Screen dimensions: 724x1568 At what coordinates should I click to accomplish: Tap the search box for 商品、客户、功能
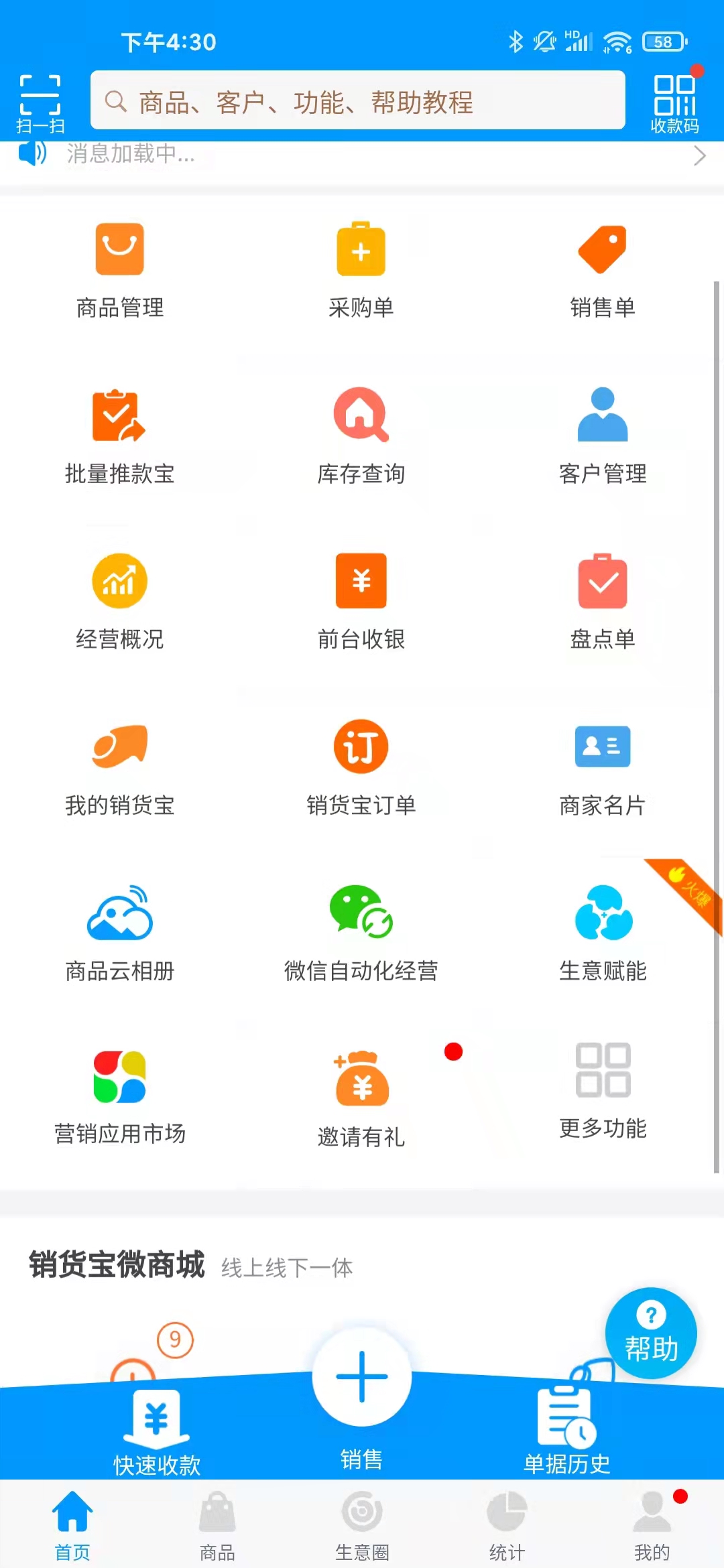coord(358,100)
